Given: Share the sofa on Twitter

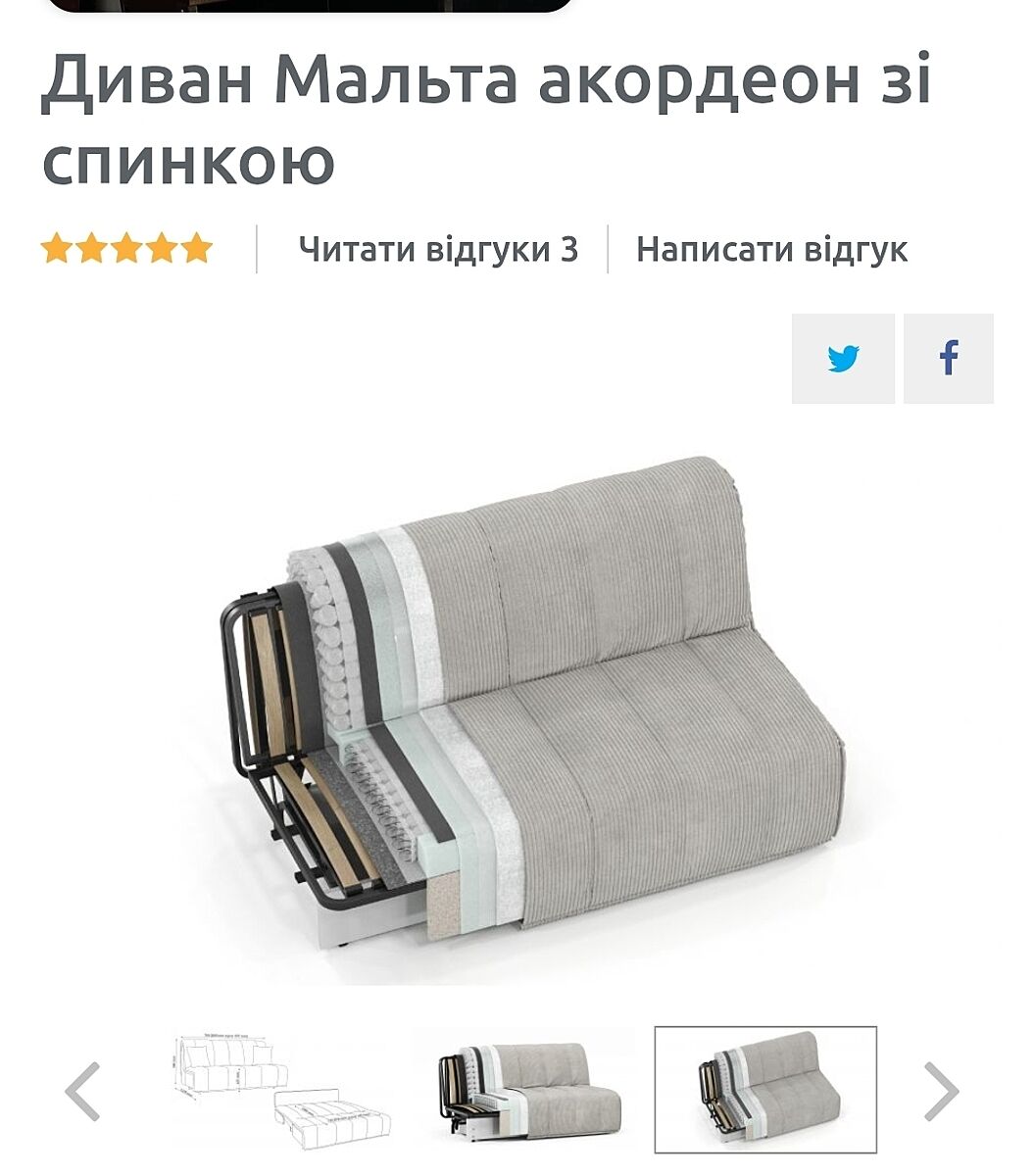Looking at the screenshot, I should point(843,359).
